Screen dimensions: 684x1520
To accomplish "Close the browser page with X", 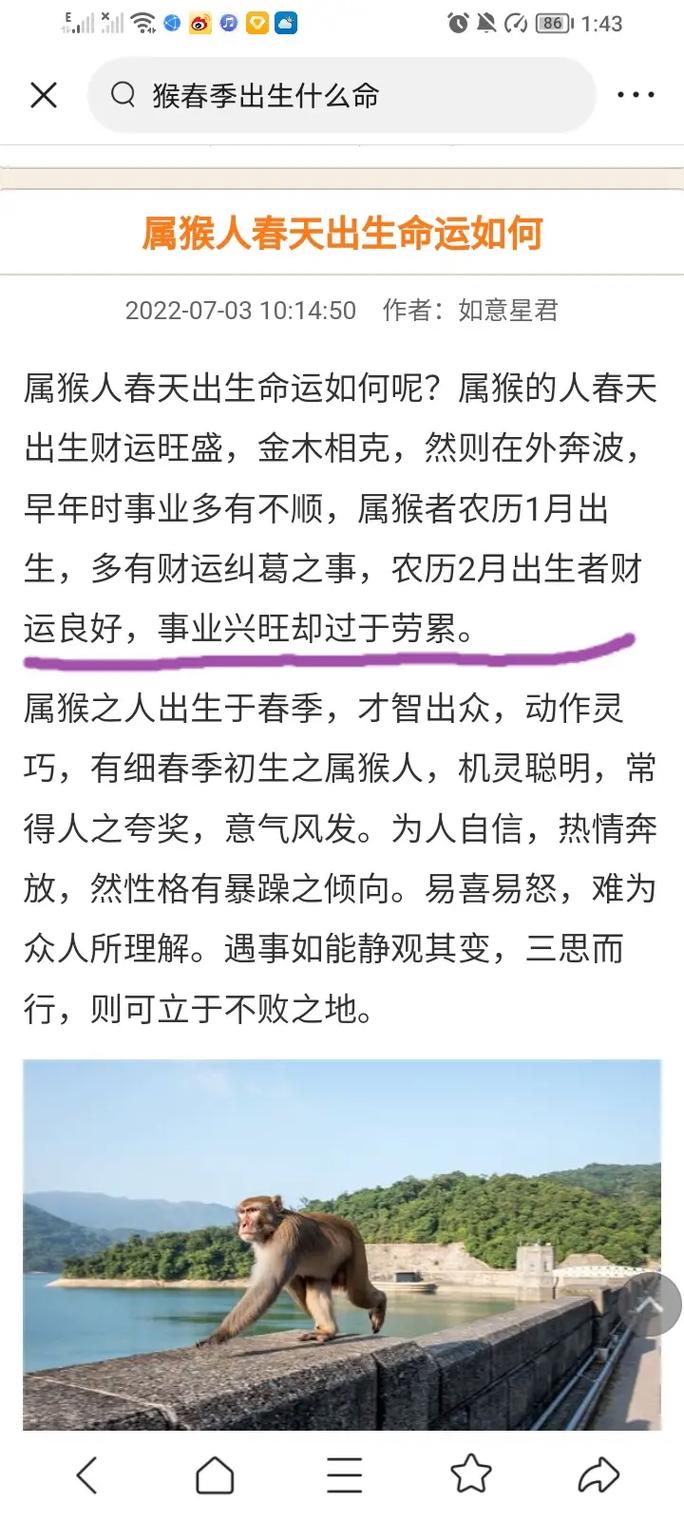I will pyautogui.click(x=43, y=96).
